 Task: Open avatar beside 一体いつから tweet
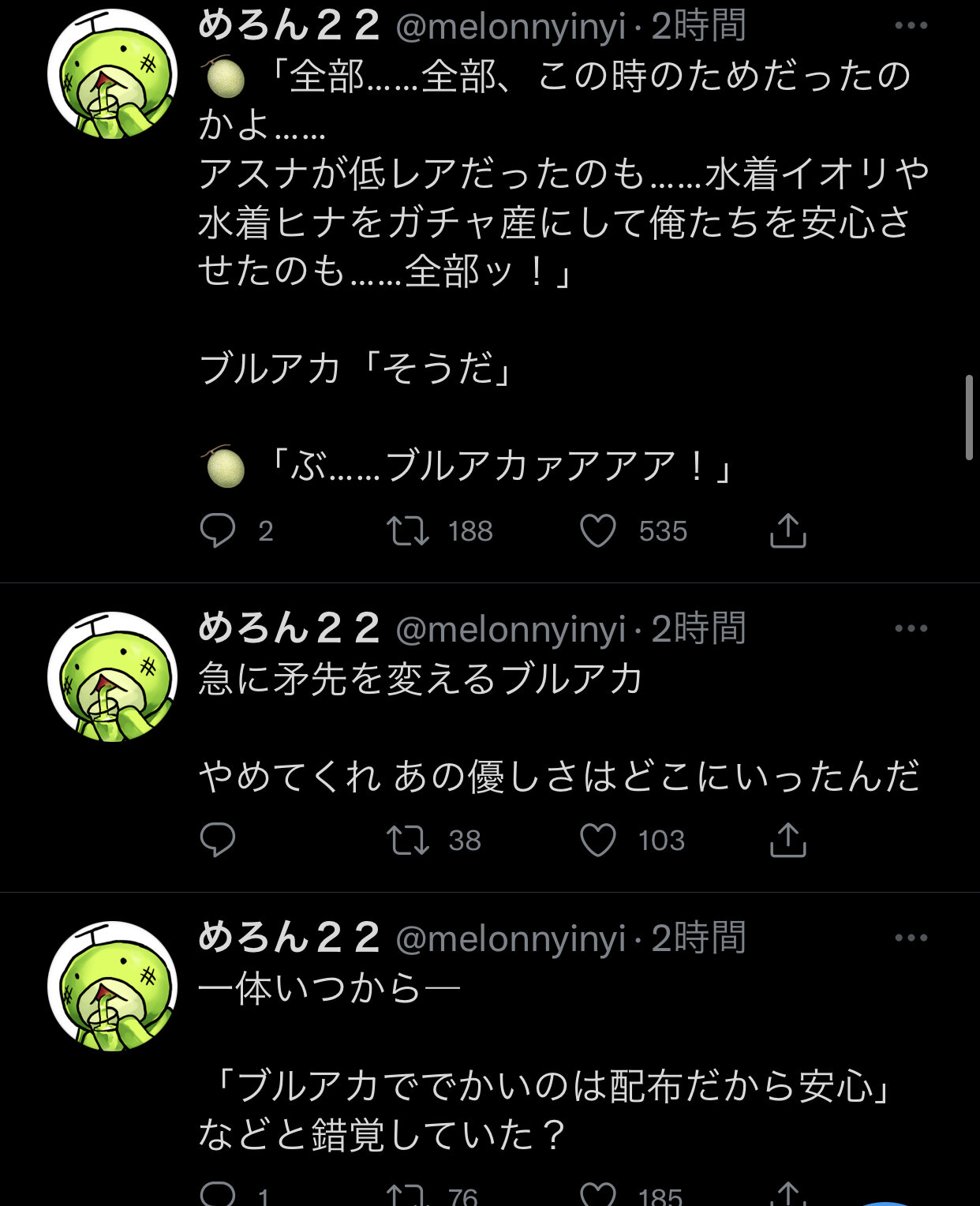click(112, 986)
